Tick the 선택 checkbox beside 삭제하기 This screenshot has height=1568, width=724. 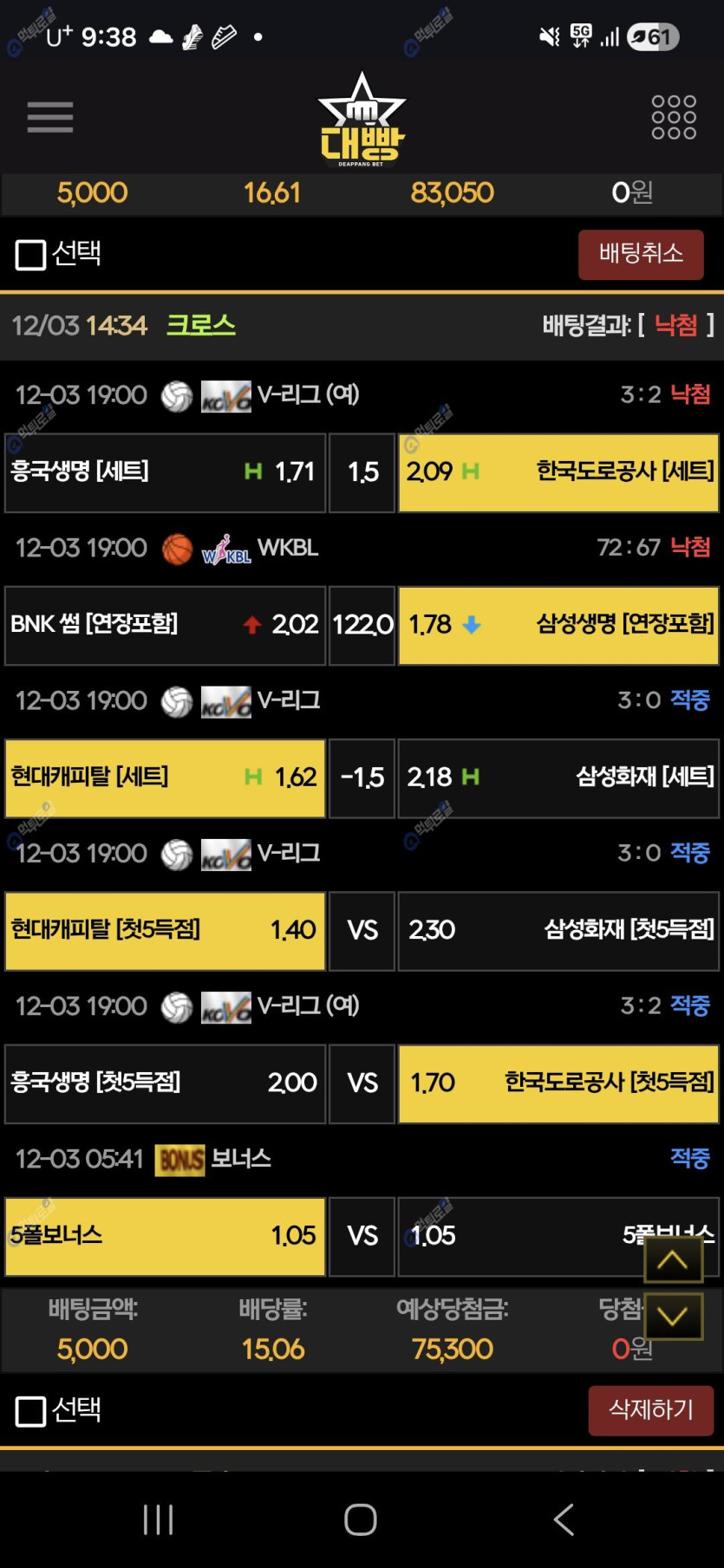point(31,1411)
